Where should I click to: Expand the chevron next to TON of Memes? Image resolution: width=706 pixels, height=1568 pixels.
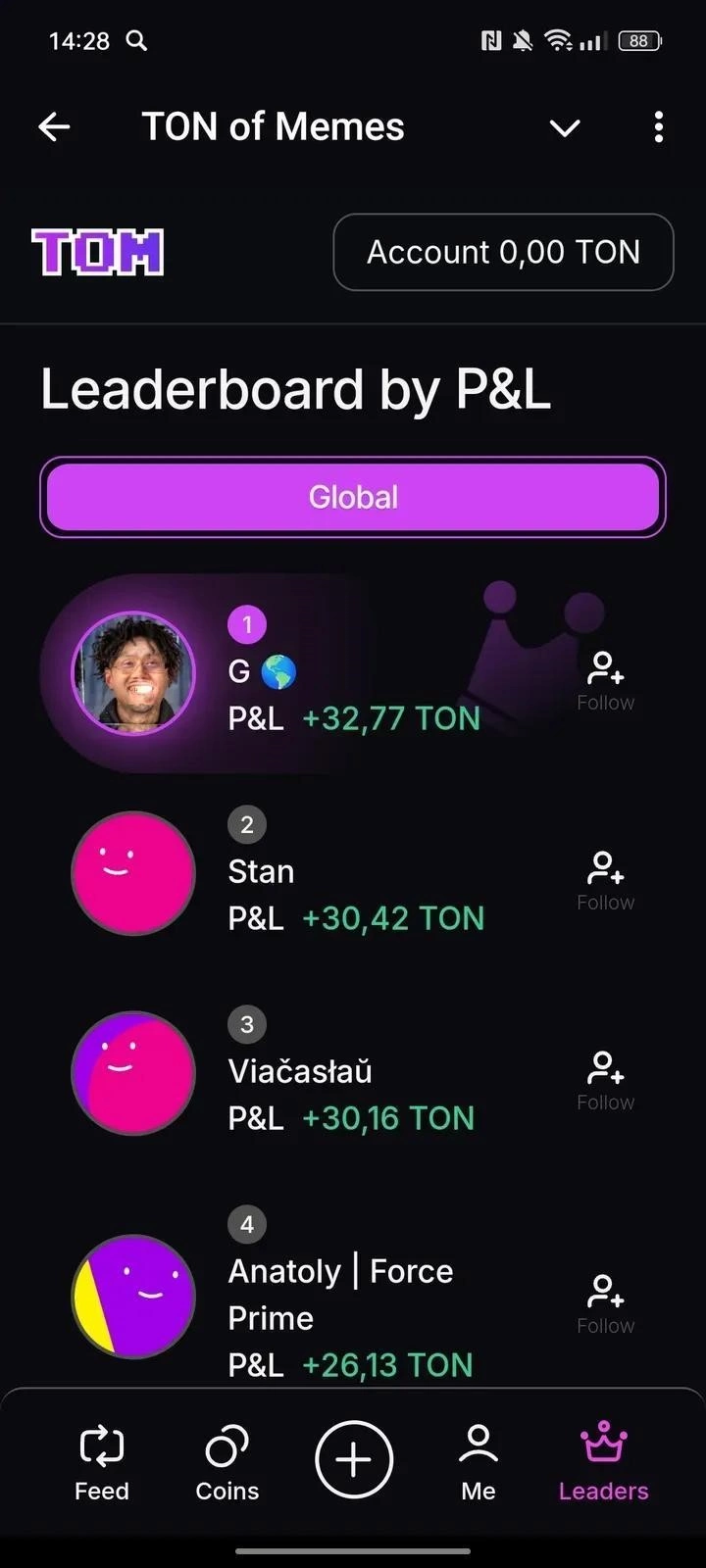[565, 127]
